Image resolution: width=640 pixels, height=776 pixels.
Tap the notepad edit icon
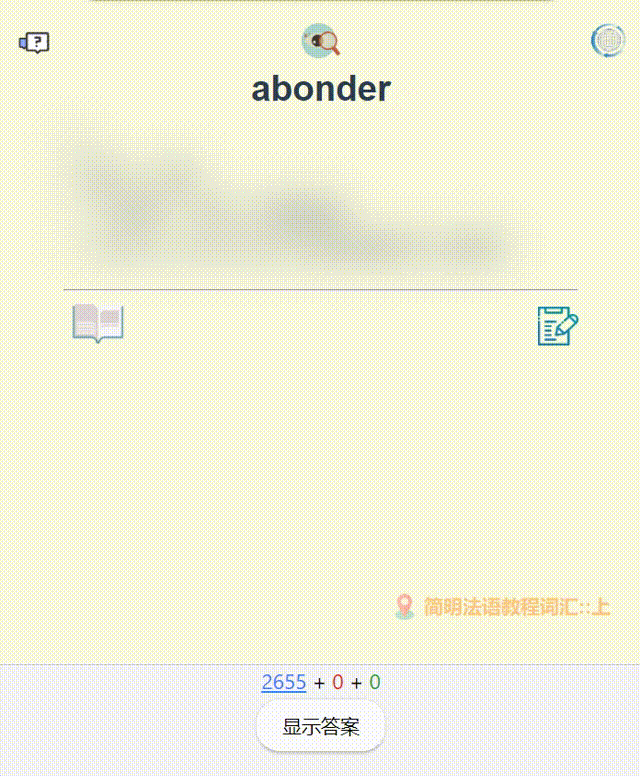[x=557, y=326]
